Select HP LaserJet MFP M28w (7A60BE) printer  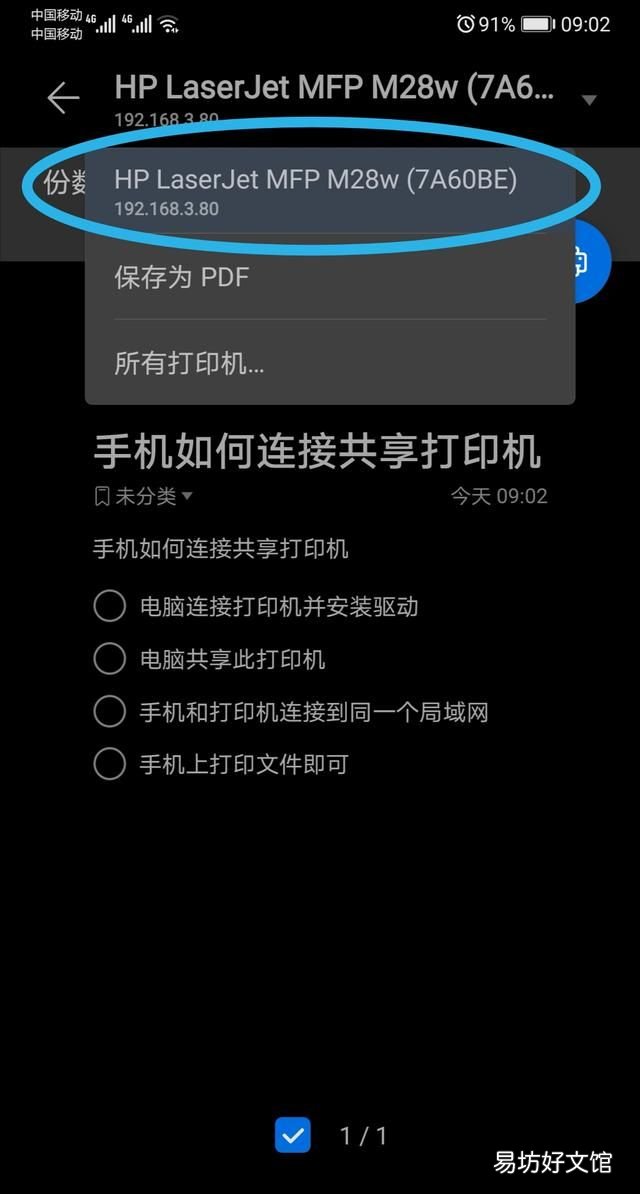pos(330,190)
